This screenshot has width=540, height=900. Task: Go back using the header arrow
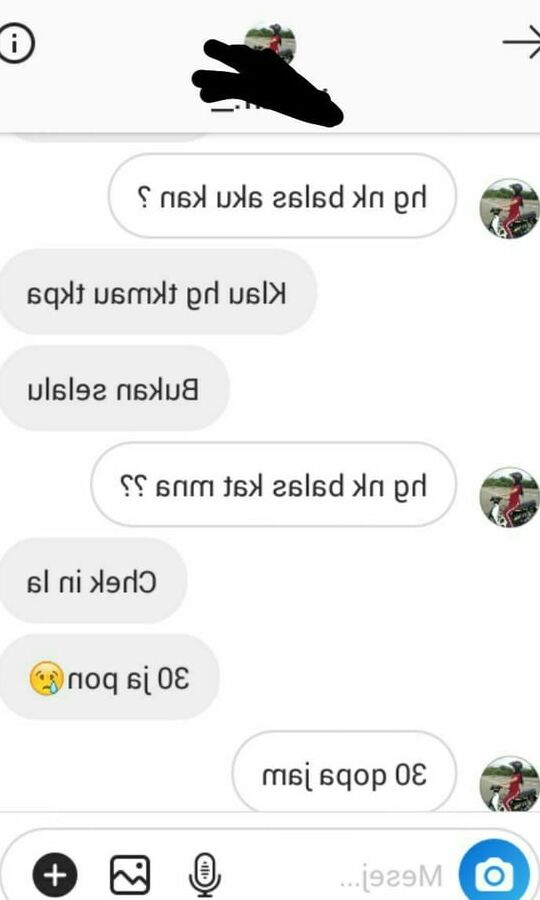[522, 42]
